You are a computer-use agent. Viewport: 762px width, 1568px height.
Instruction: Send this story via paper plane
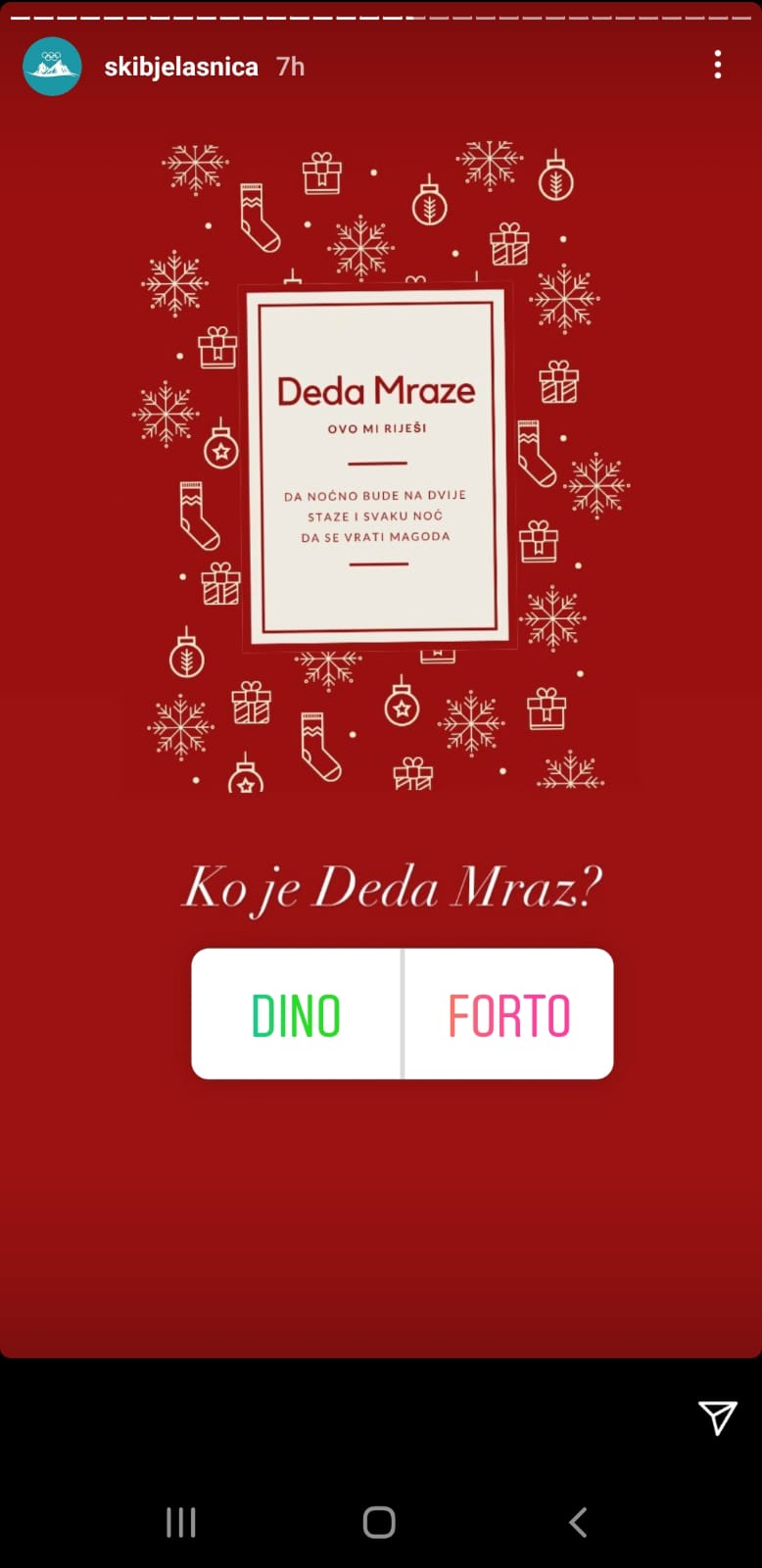(717, 1417)
